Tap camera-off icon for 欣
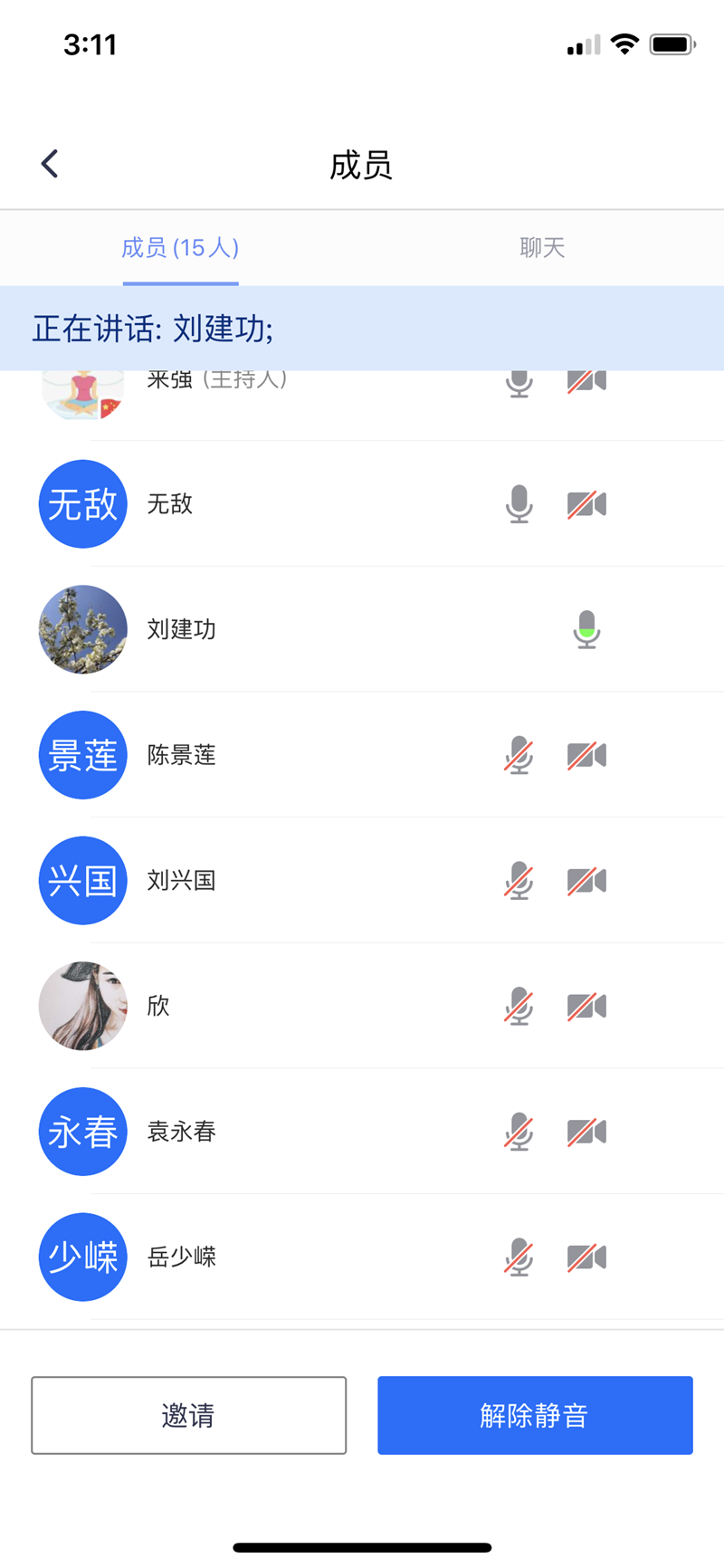This screenshot has height=1568, width=724. (586, 1006)
